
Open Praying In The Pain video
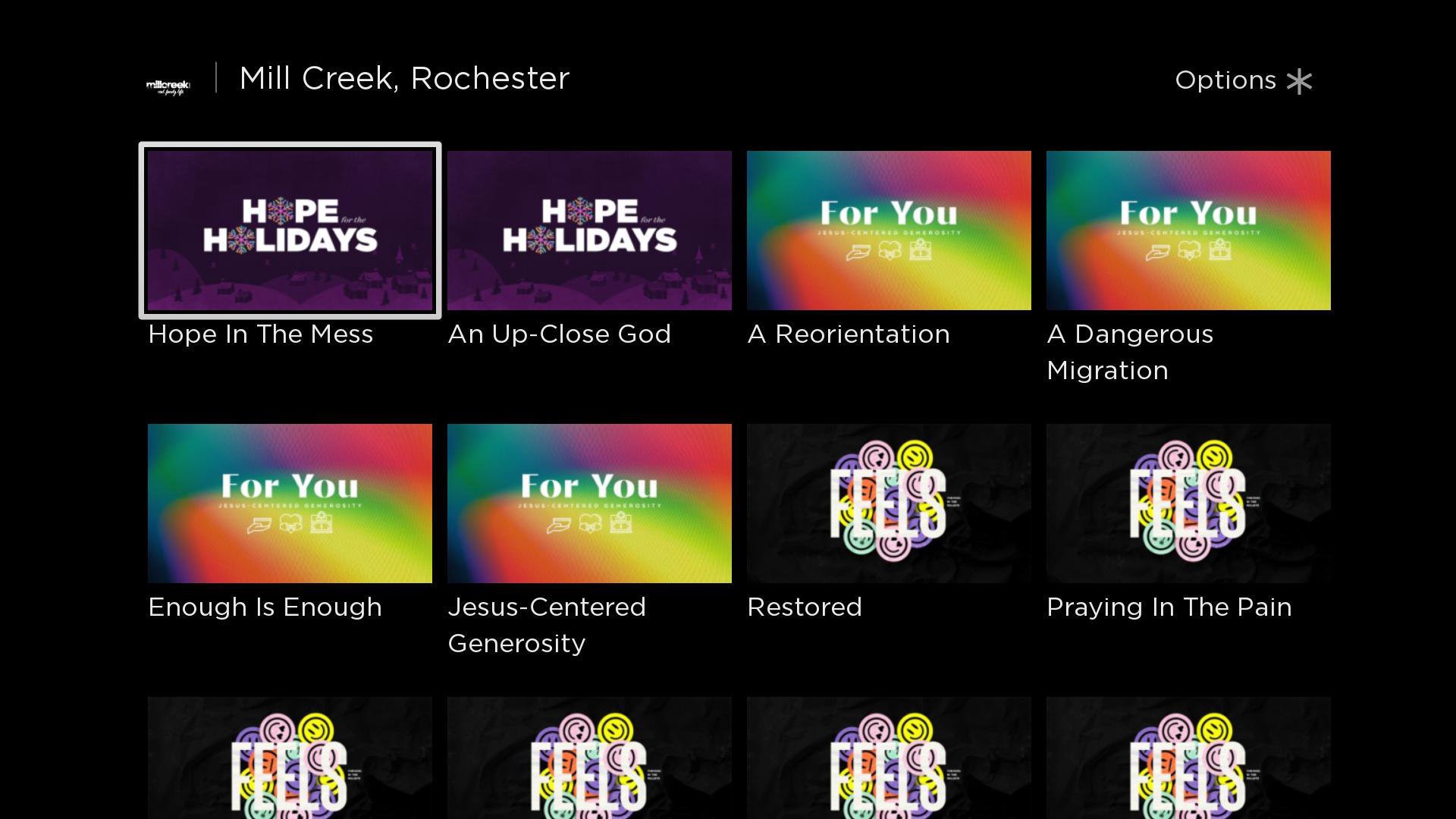tap(1188, 504)
